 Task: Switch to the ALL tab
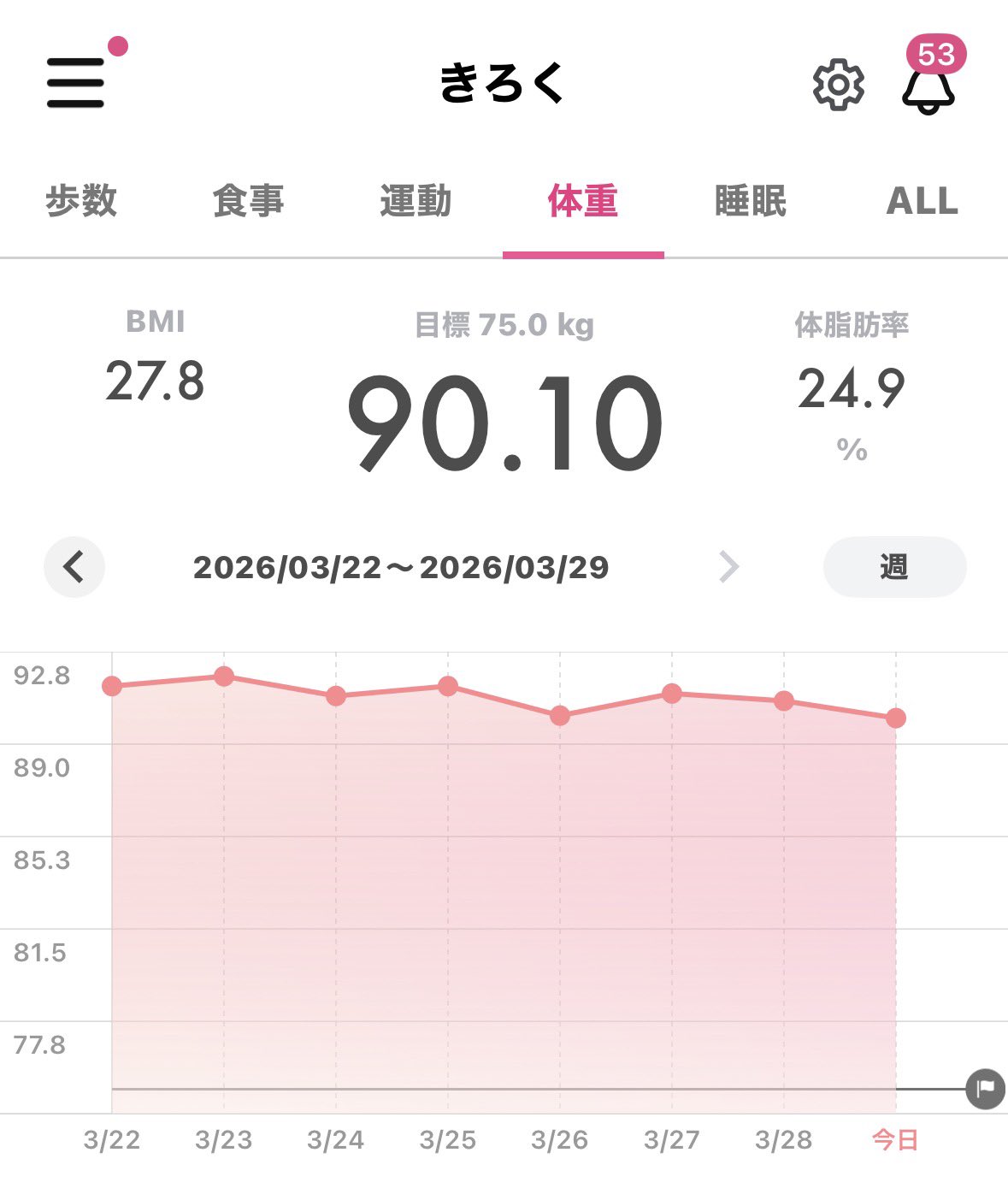(923, 201)
